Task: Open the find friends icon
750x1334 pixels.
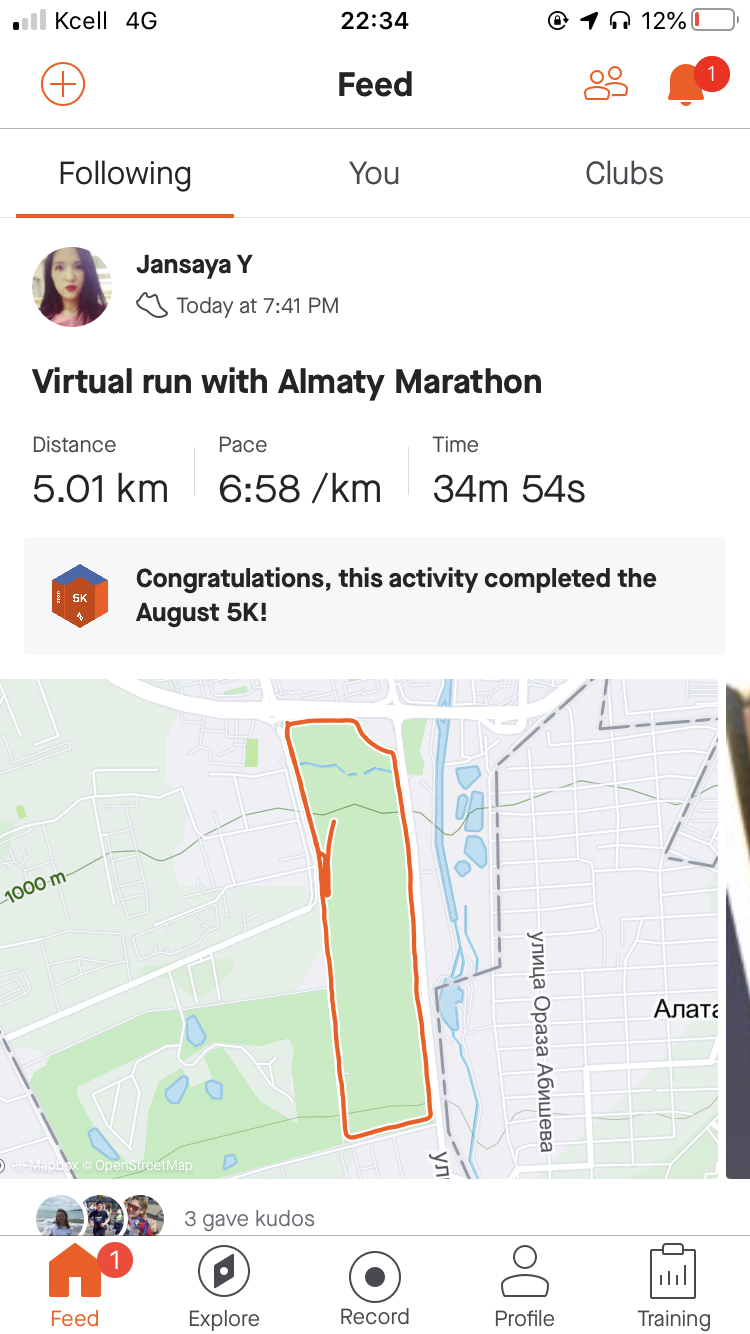Action: 606,84
